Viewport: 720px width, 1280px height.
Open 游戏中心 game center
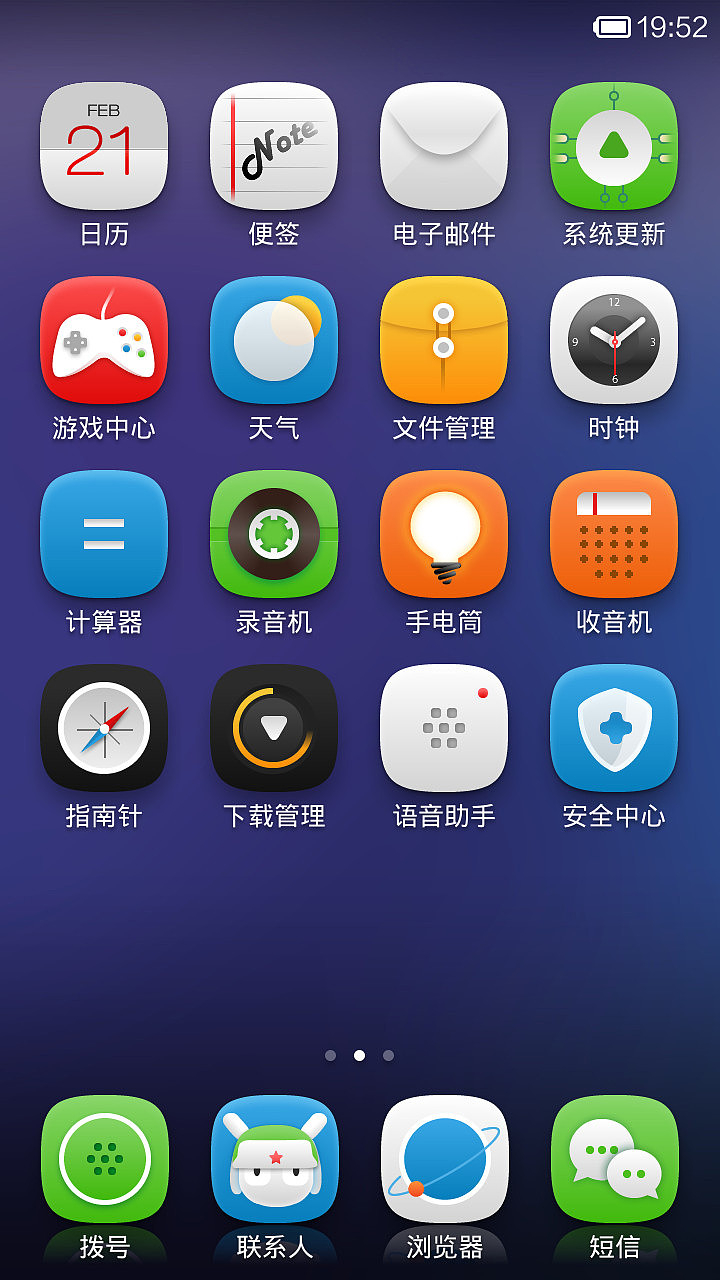click(104, 340)
